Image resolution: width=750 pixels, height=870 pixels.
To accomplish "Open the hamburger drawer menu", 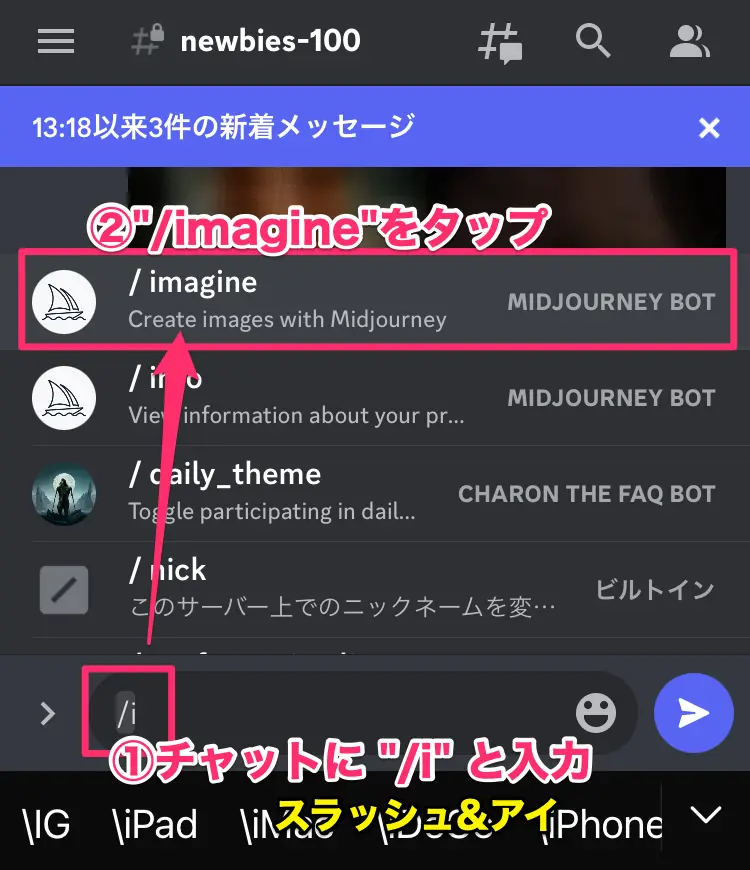I will (56, 41).
